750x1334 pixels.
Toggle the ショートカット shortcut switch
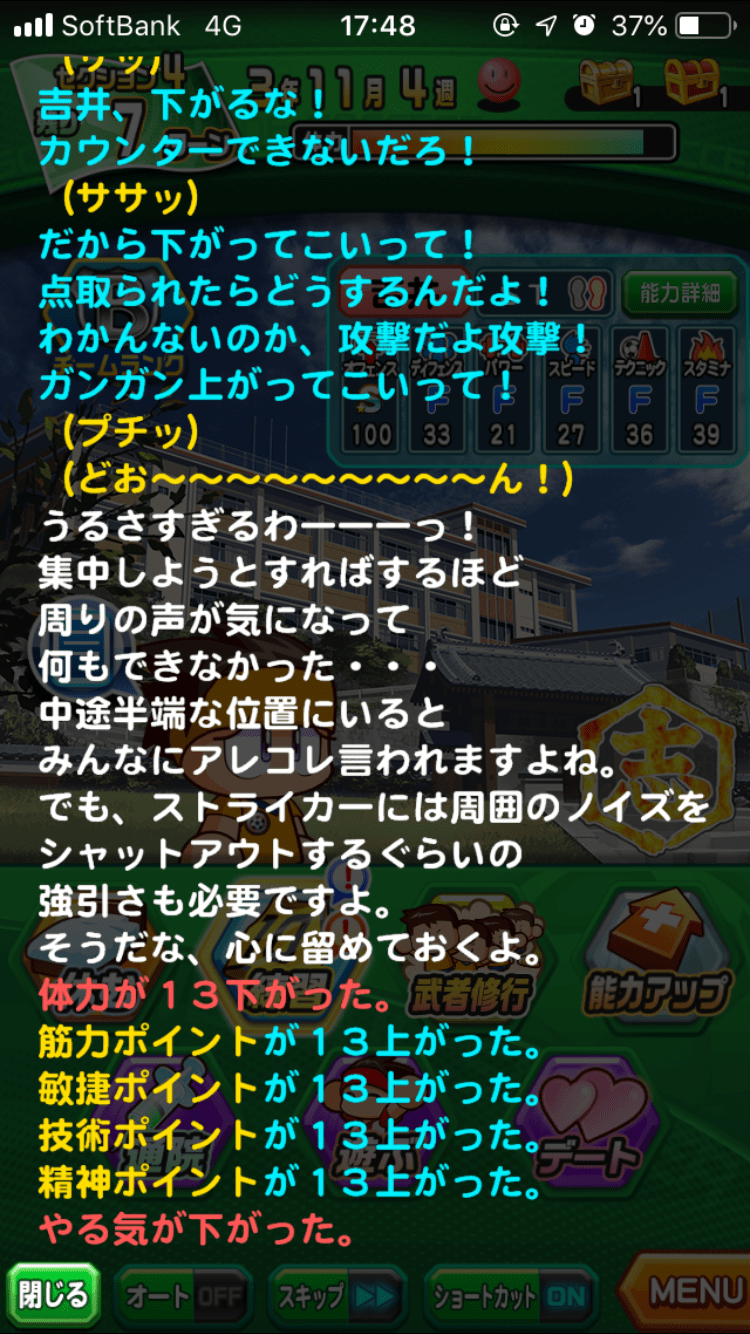510,1297
